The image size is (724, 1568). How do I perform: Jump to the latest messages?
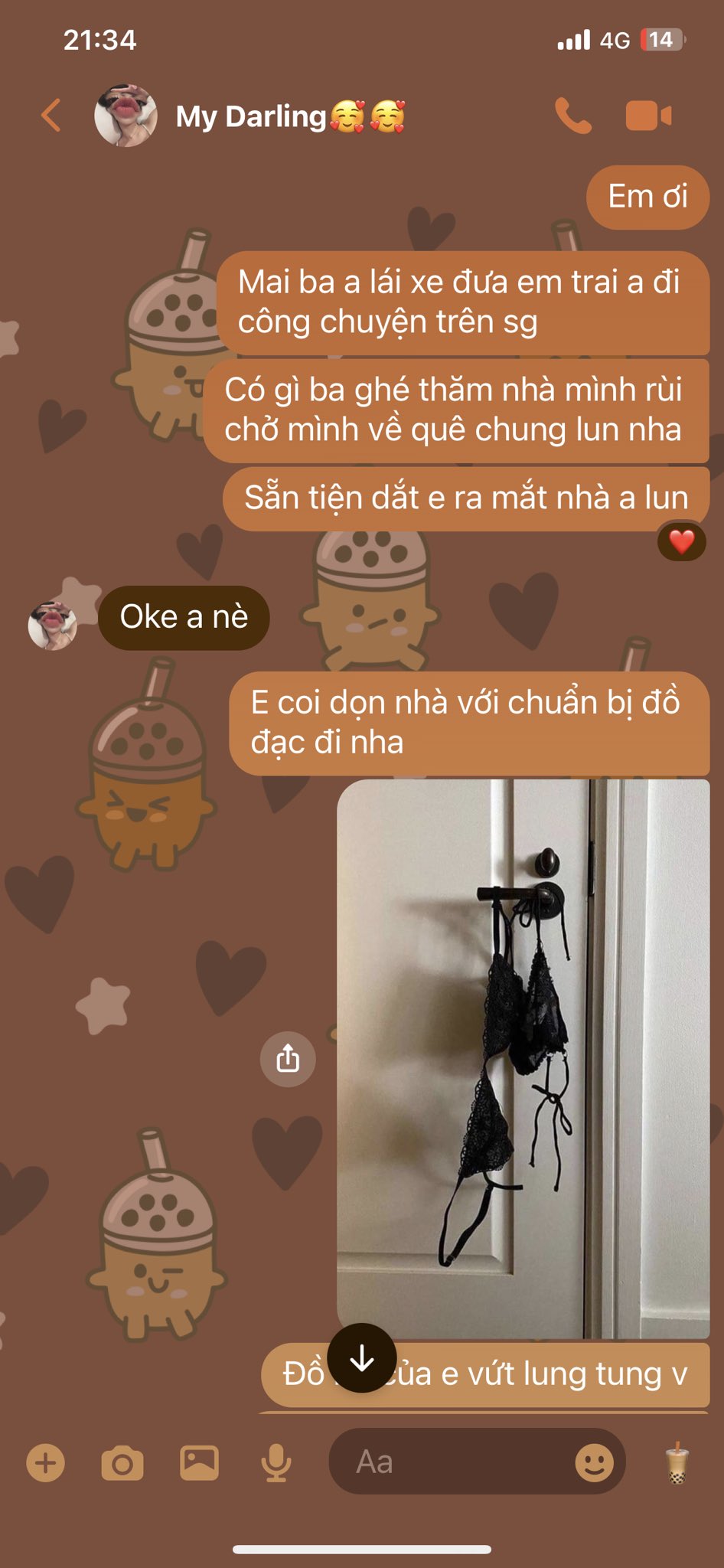pos(361,1357)
